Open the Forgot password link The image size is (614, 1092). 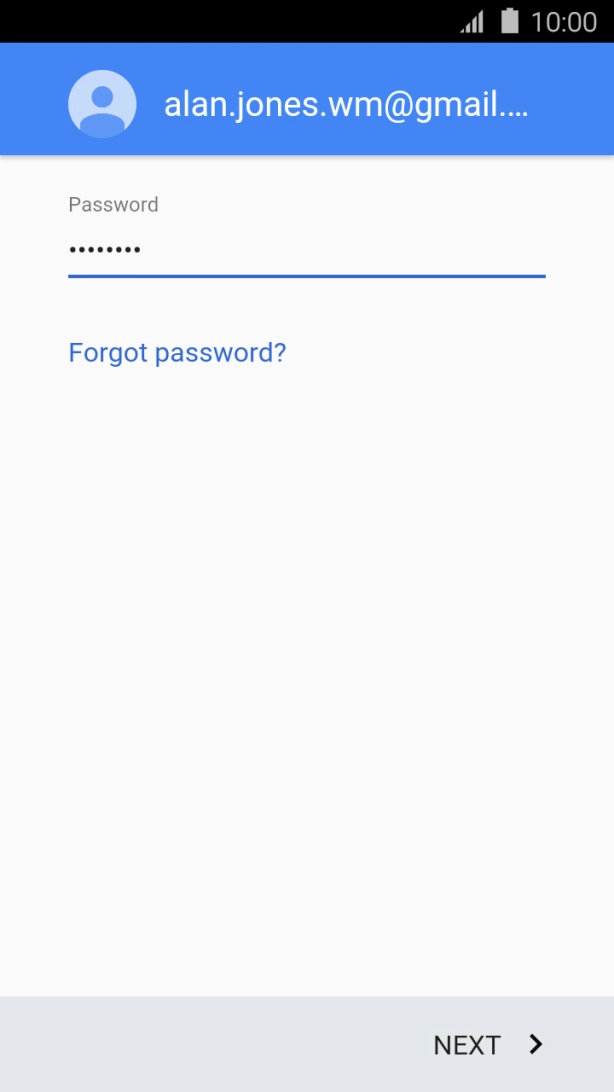pos(177,353)
